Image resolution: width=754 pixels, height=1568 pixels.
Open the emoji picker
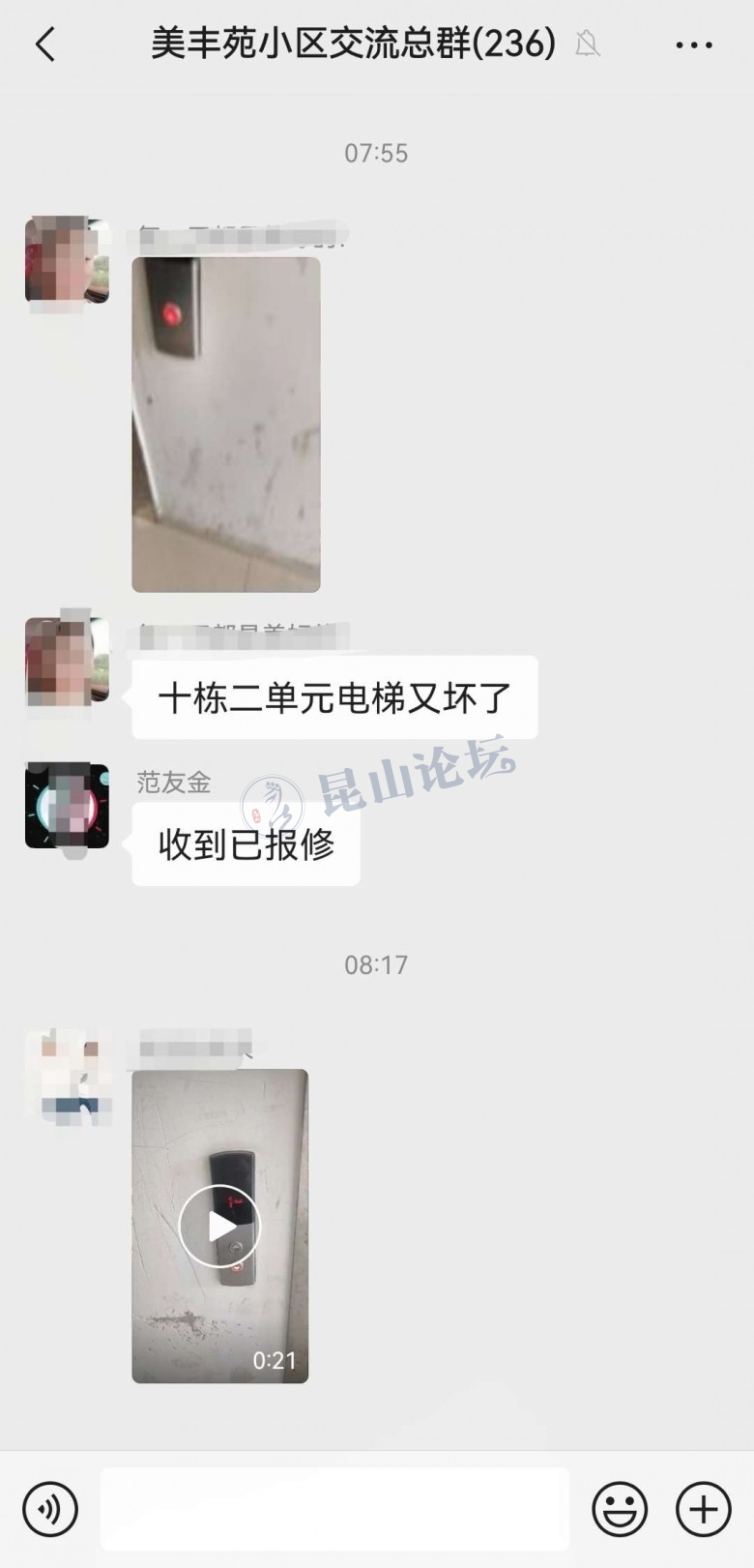[620, 1508]
